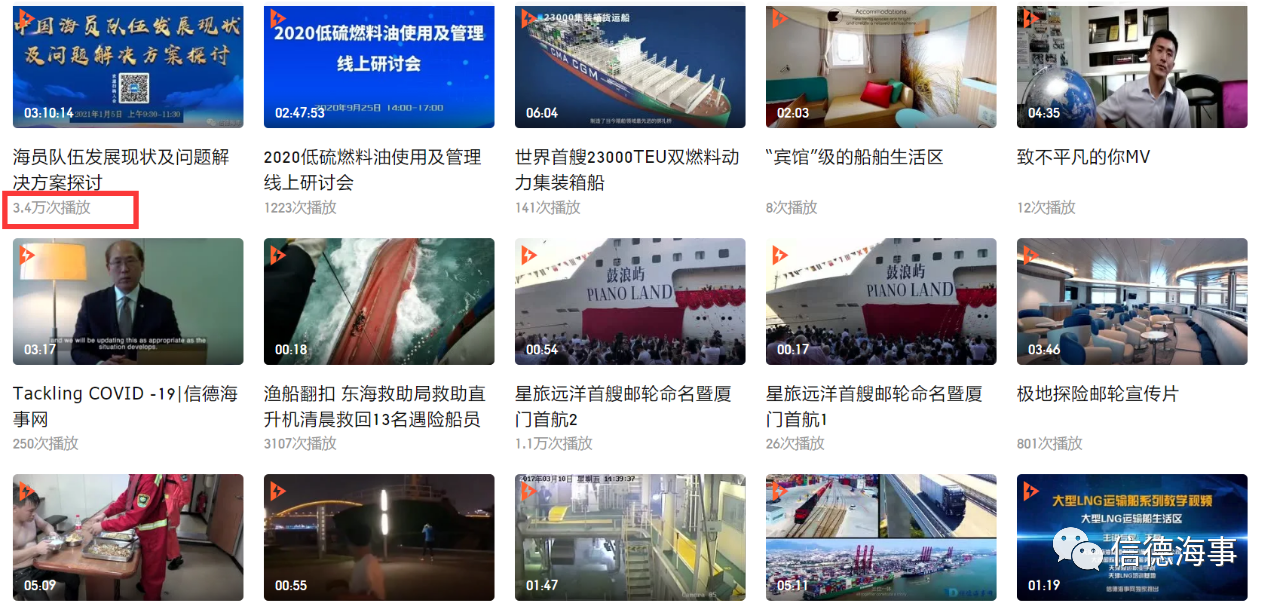Open the 大型LNG运输船系列教学视频 video
This screenshot has width=1280, height=609.
(1132, 537)
